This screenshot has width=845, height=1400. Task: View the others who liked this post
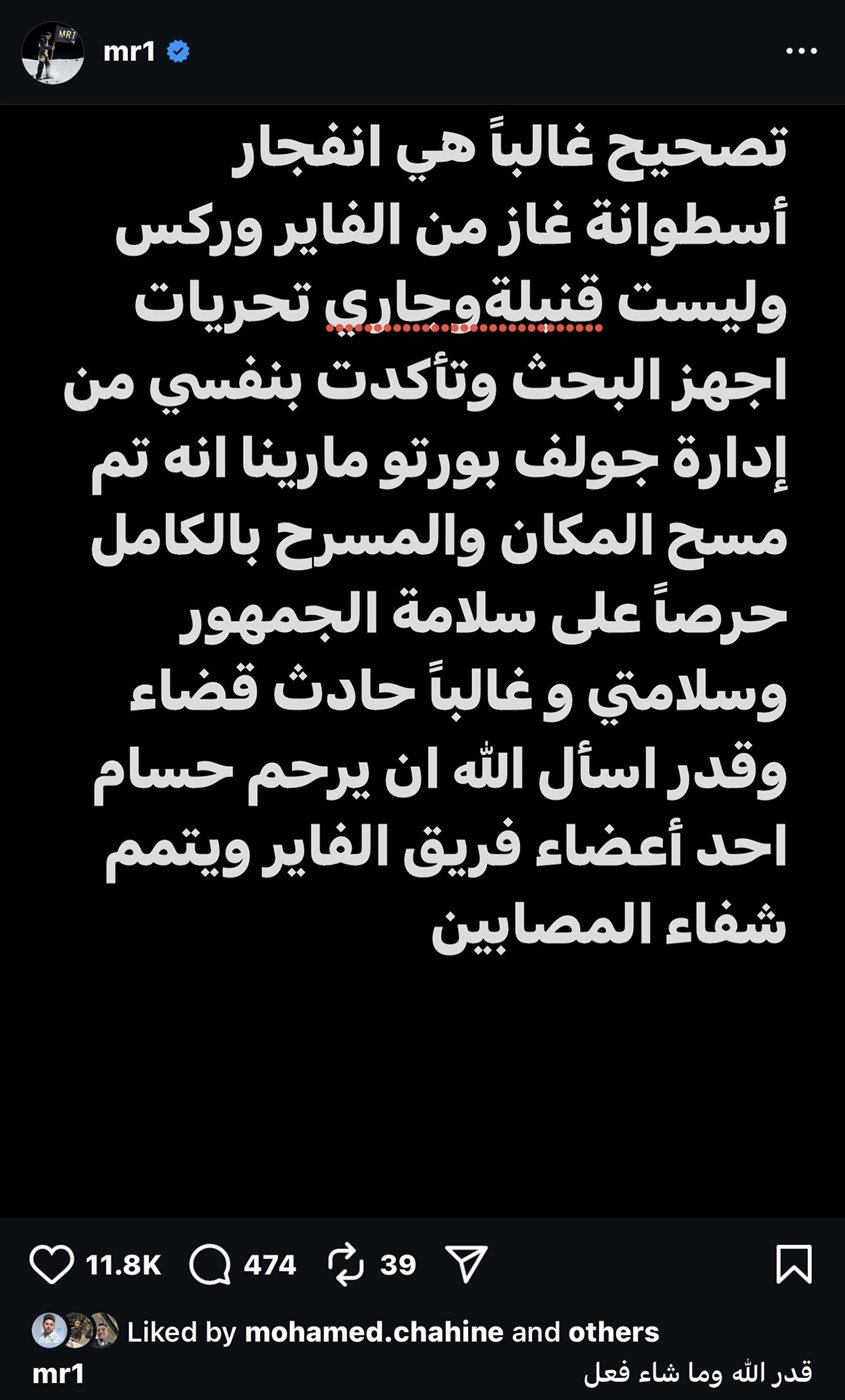(x=613, y=1332)
